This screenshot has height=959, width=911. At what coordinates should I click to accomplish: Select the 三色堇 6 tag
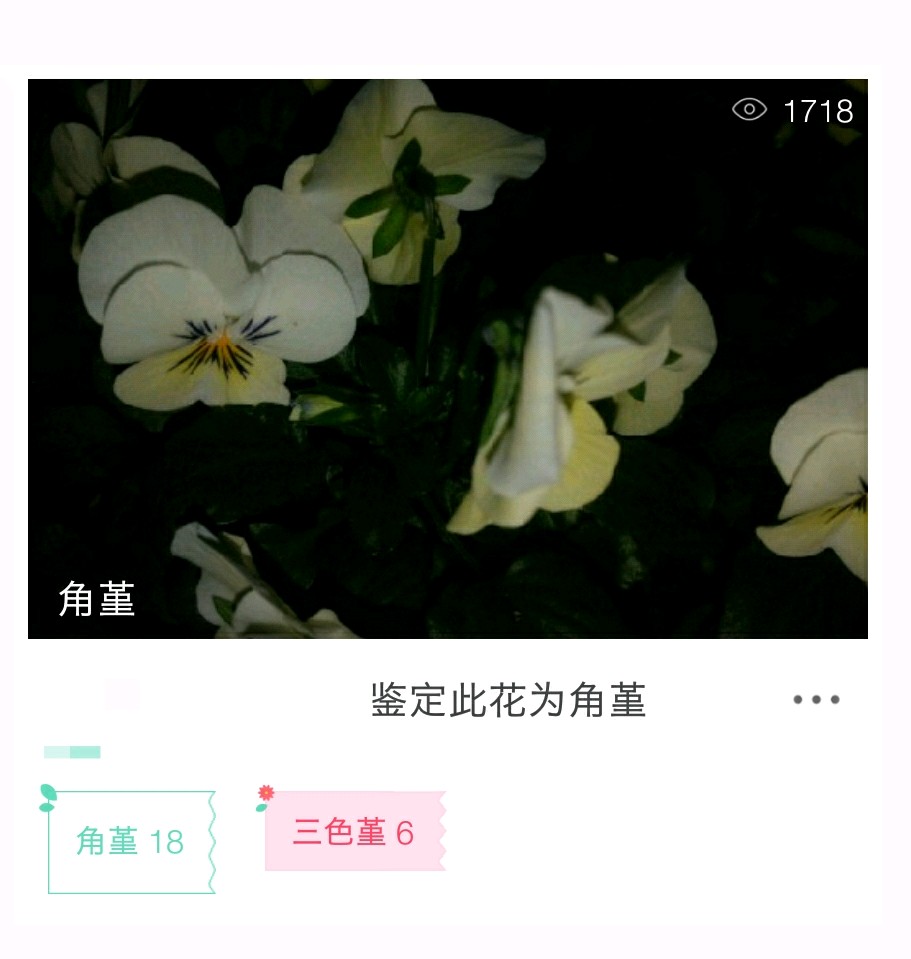[x=353, y=832]
